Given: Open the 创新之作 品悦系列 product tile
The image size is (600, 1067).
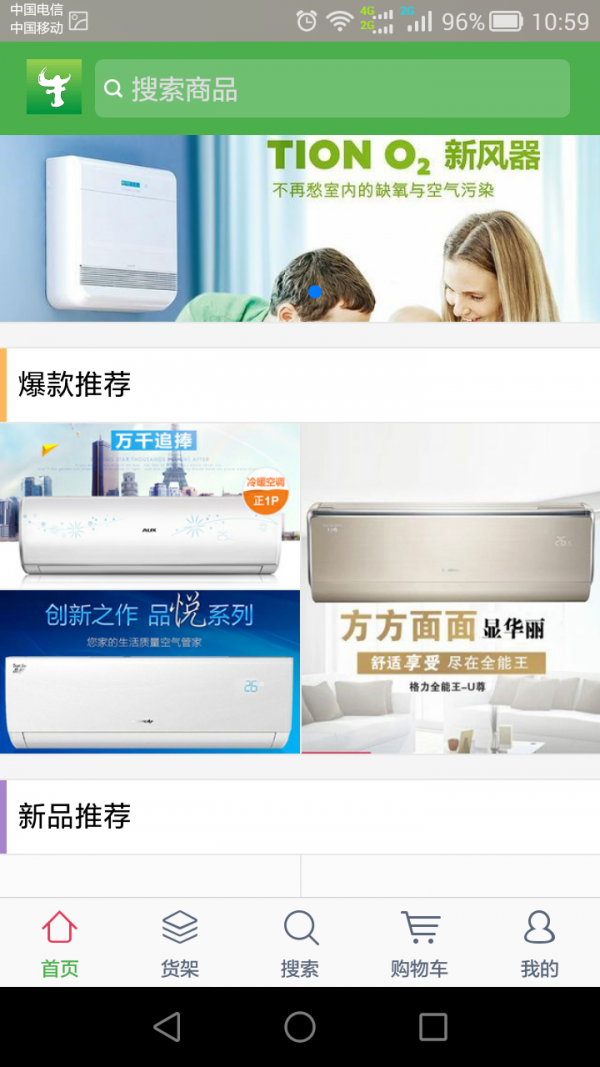Looking at the screenshot, I should [150, 671].
